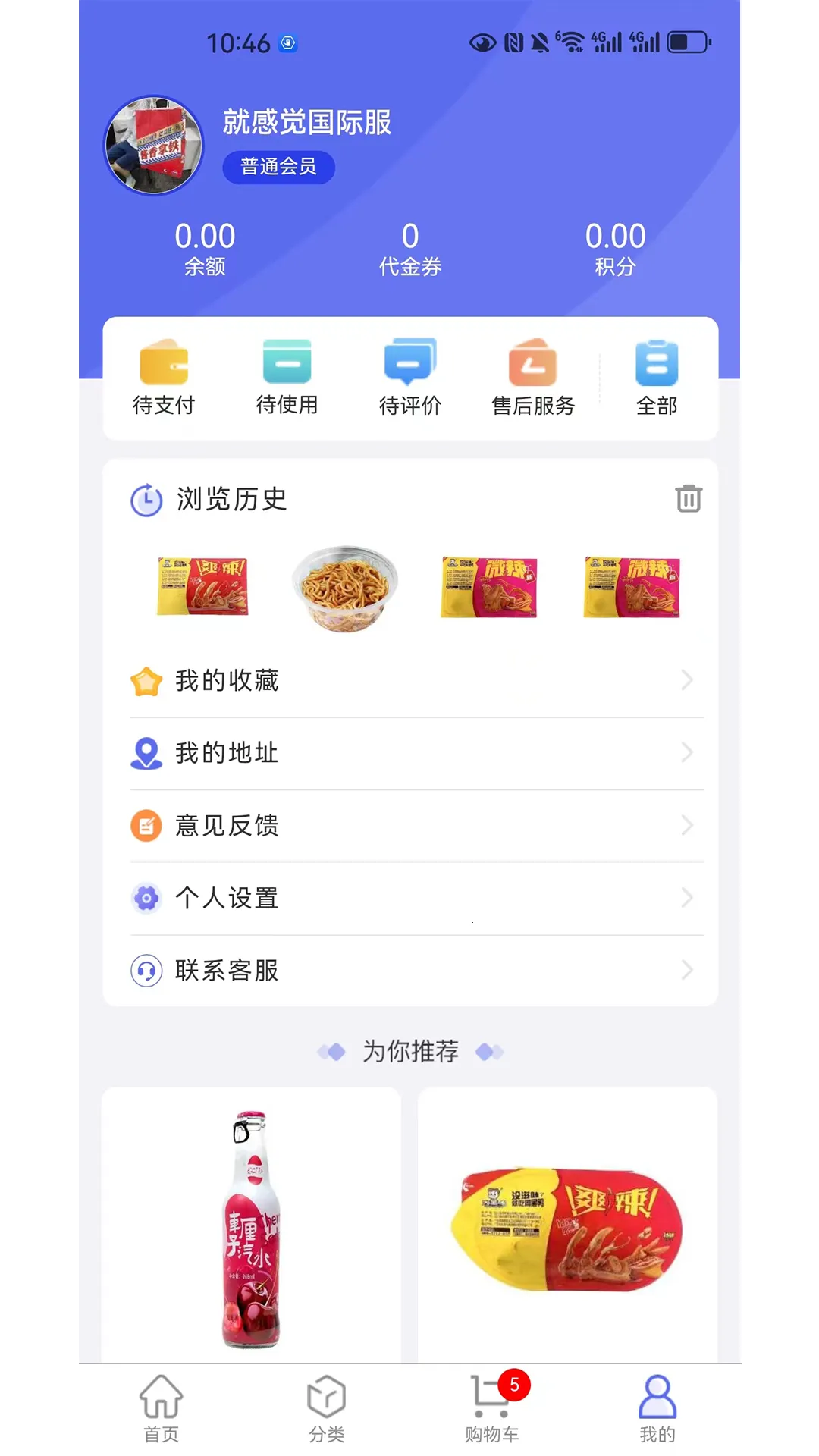This screenshot has width=819, height=1456.
Task: Open the noodle bowl item in browsing history
Action: pos(345,588)
